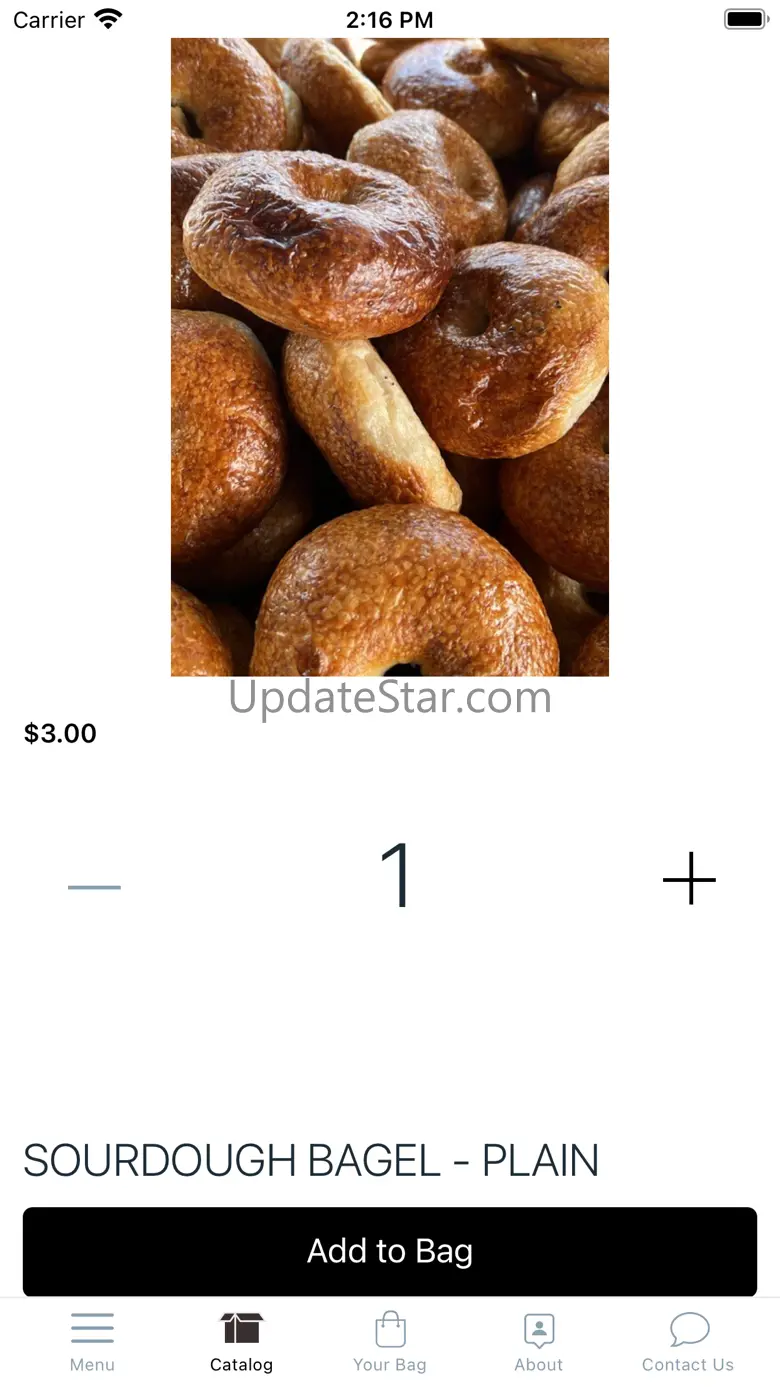Open the Contact Us tab
This screenshot has width=780, height=1387.
click(x=688, y=1343)
